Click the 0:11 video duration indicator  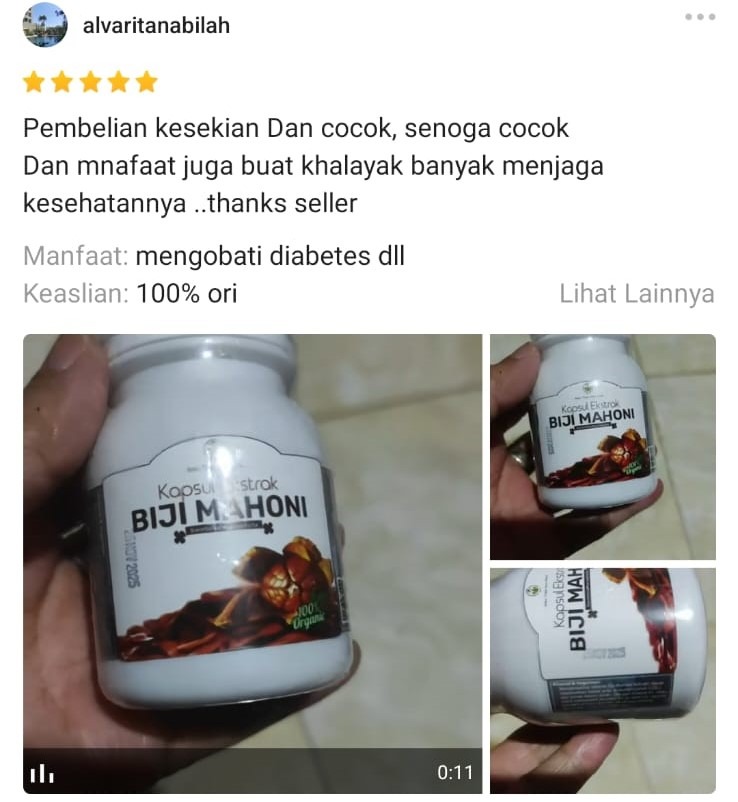455,771
